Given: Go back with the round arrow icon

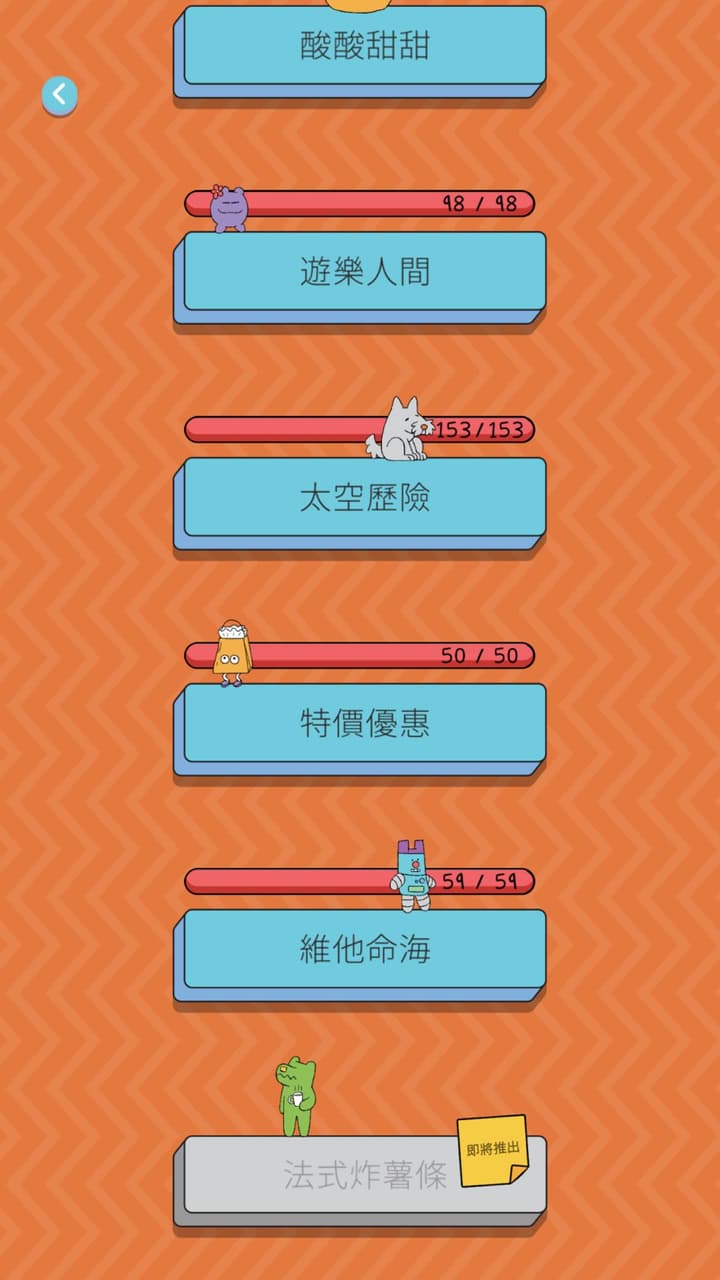Looking at the screenshot, I should [59, 96].
